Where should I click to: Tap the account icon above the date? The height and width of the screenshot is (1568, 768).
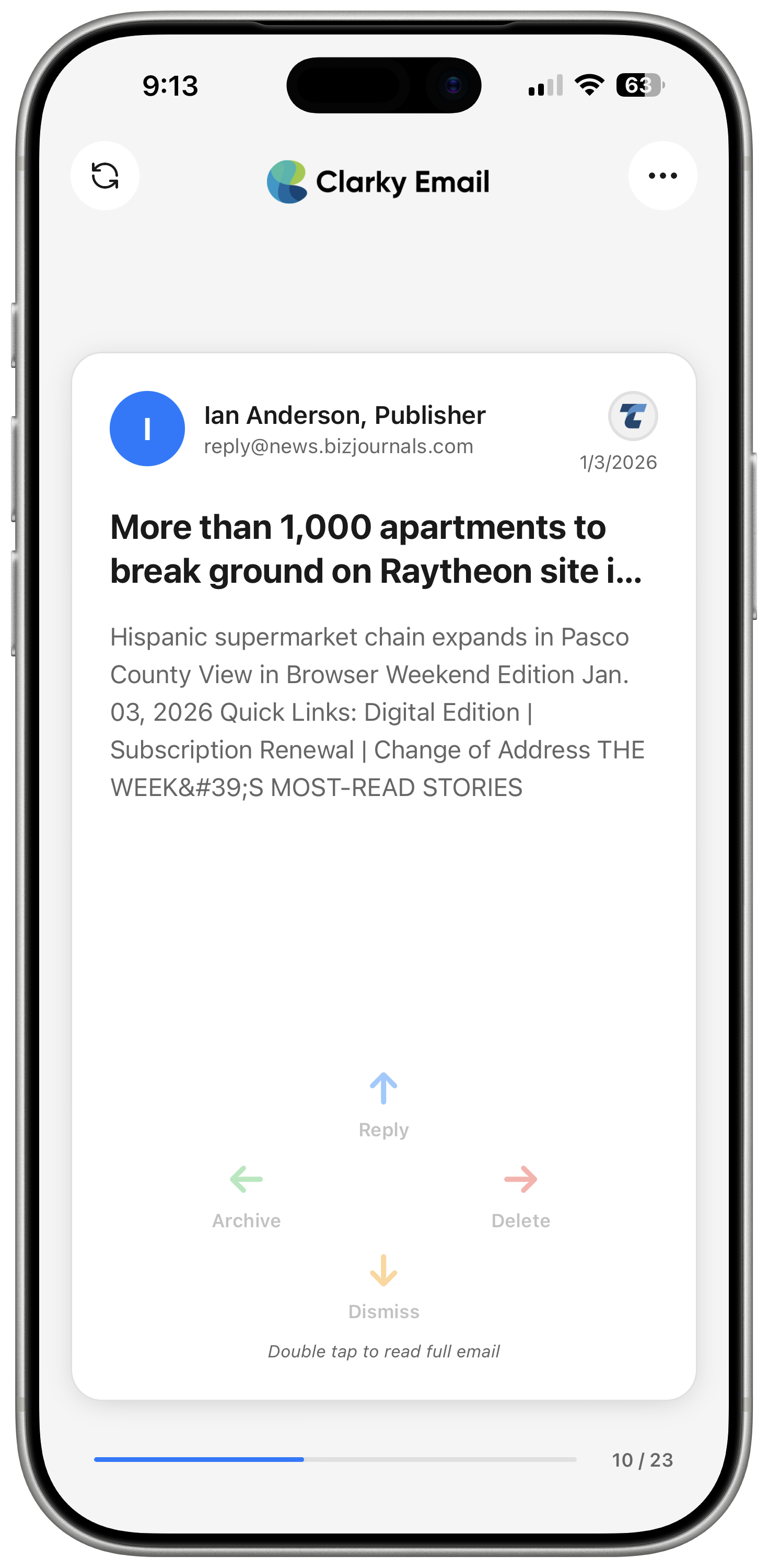pos(633,417)
